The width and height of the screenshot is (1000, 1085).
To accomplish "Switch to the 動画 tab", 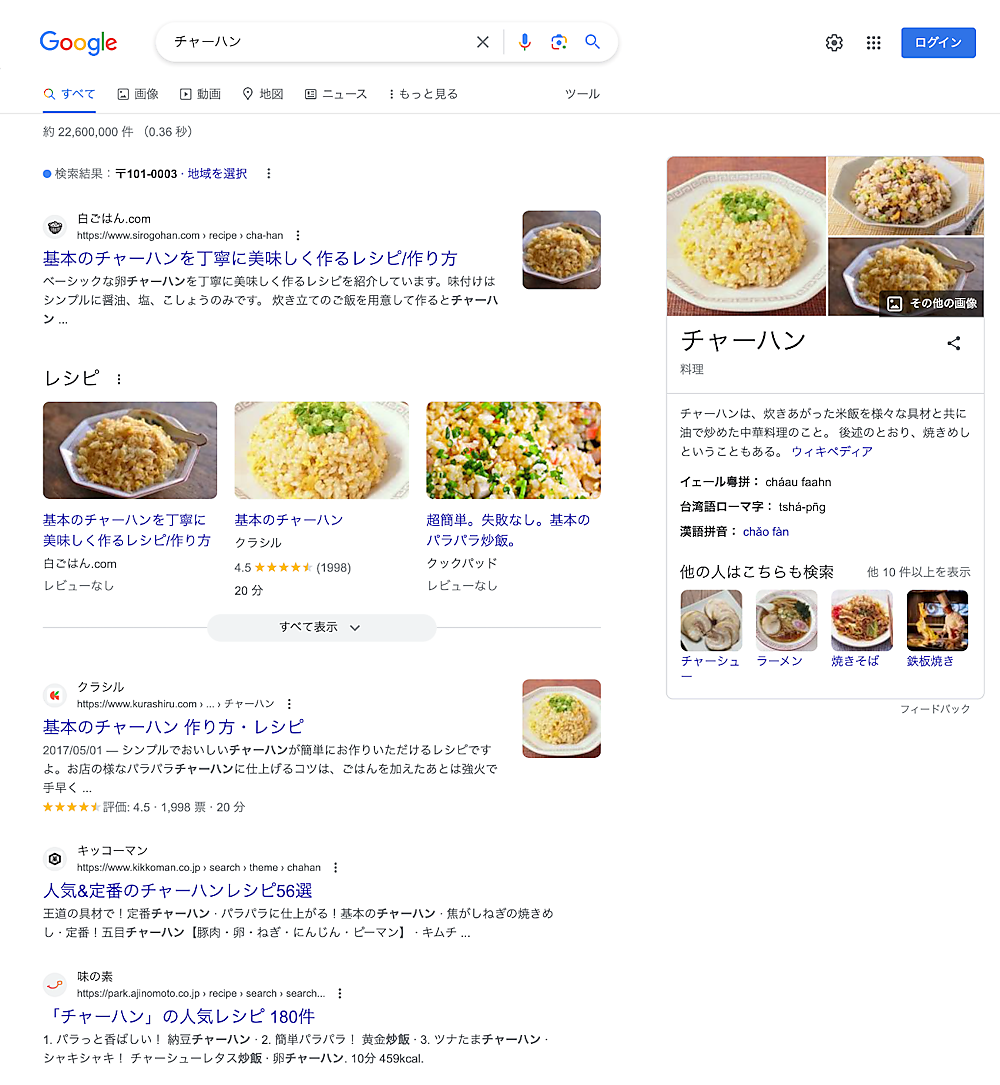I will coord(200,94).
